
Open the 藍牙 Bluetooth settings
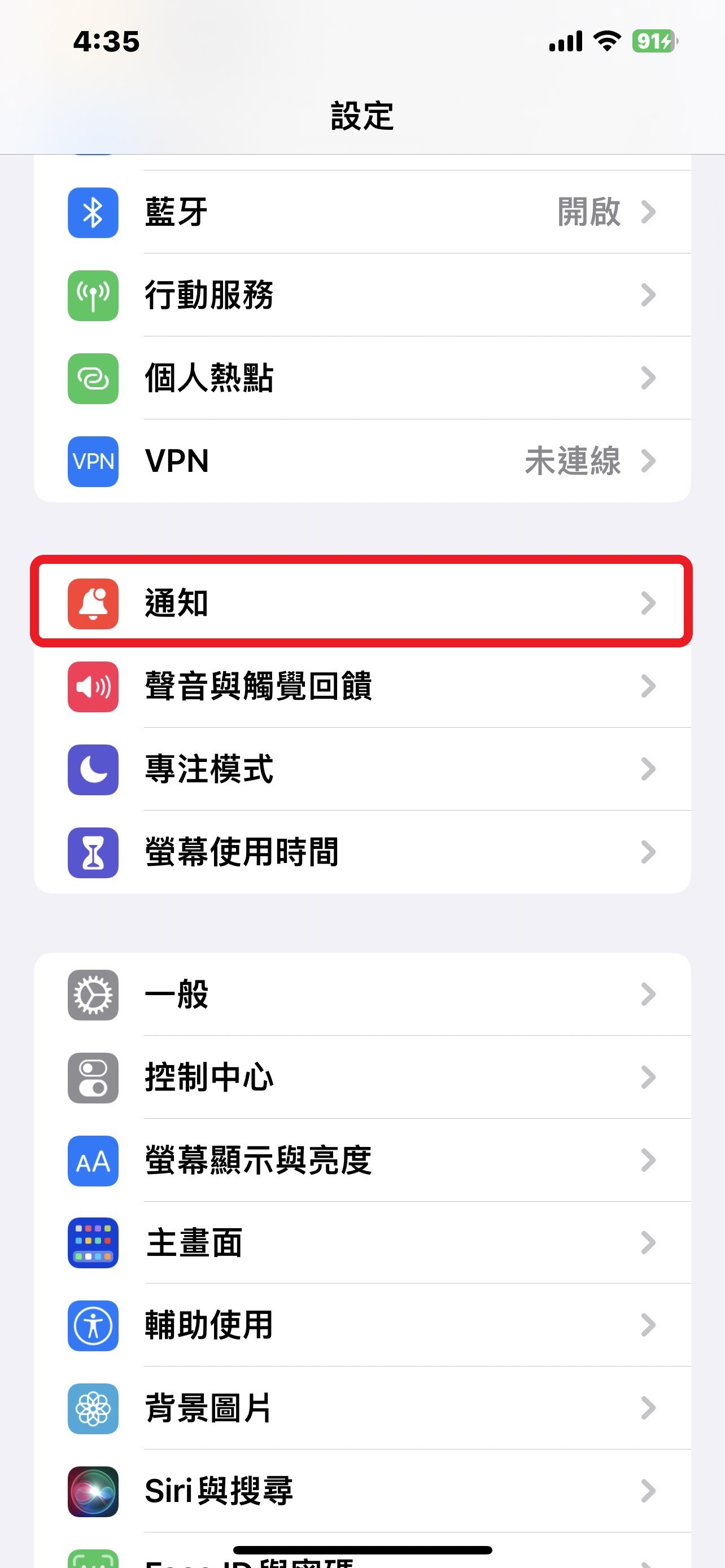coord(361,212)
